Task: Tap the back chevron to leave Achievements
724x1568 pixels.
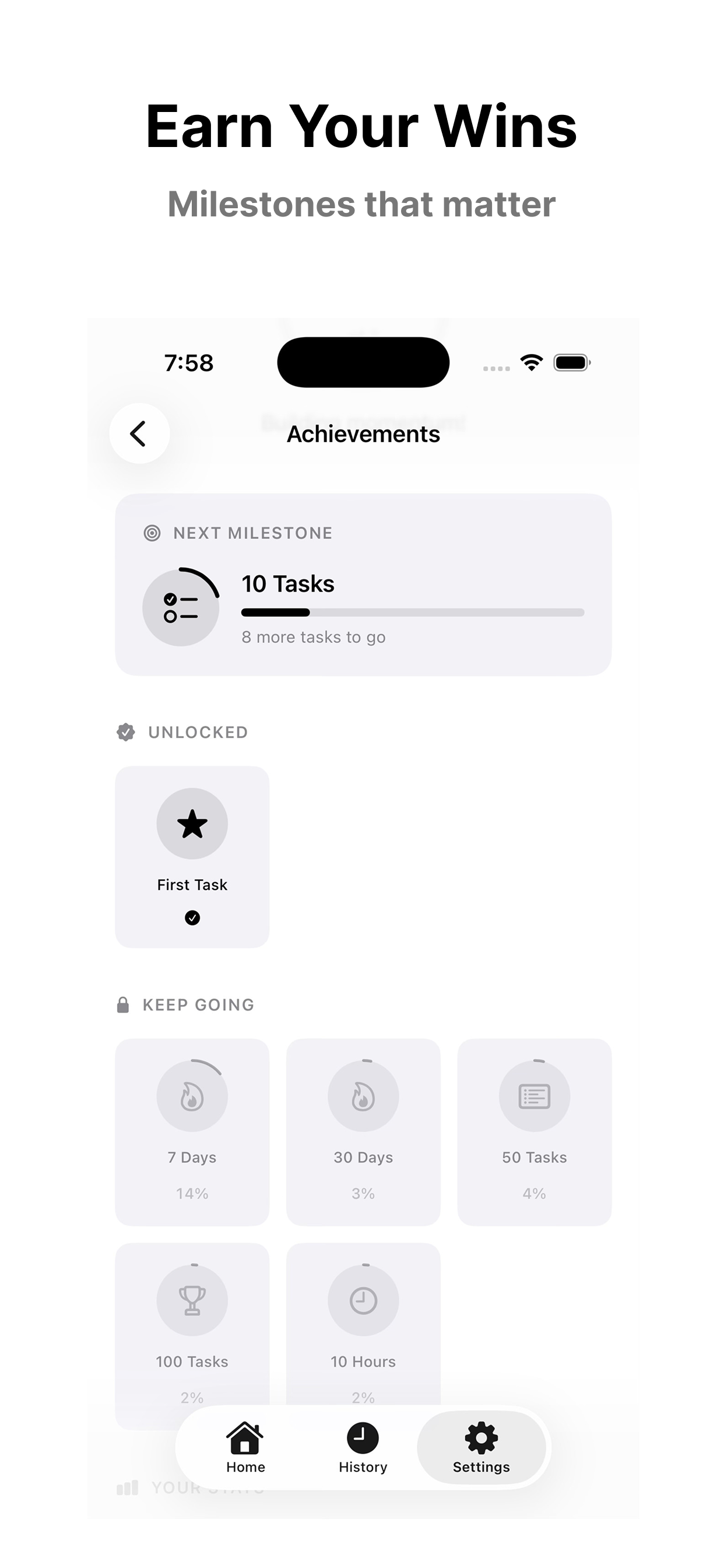Action: point(139,433)
